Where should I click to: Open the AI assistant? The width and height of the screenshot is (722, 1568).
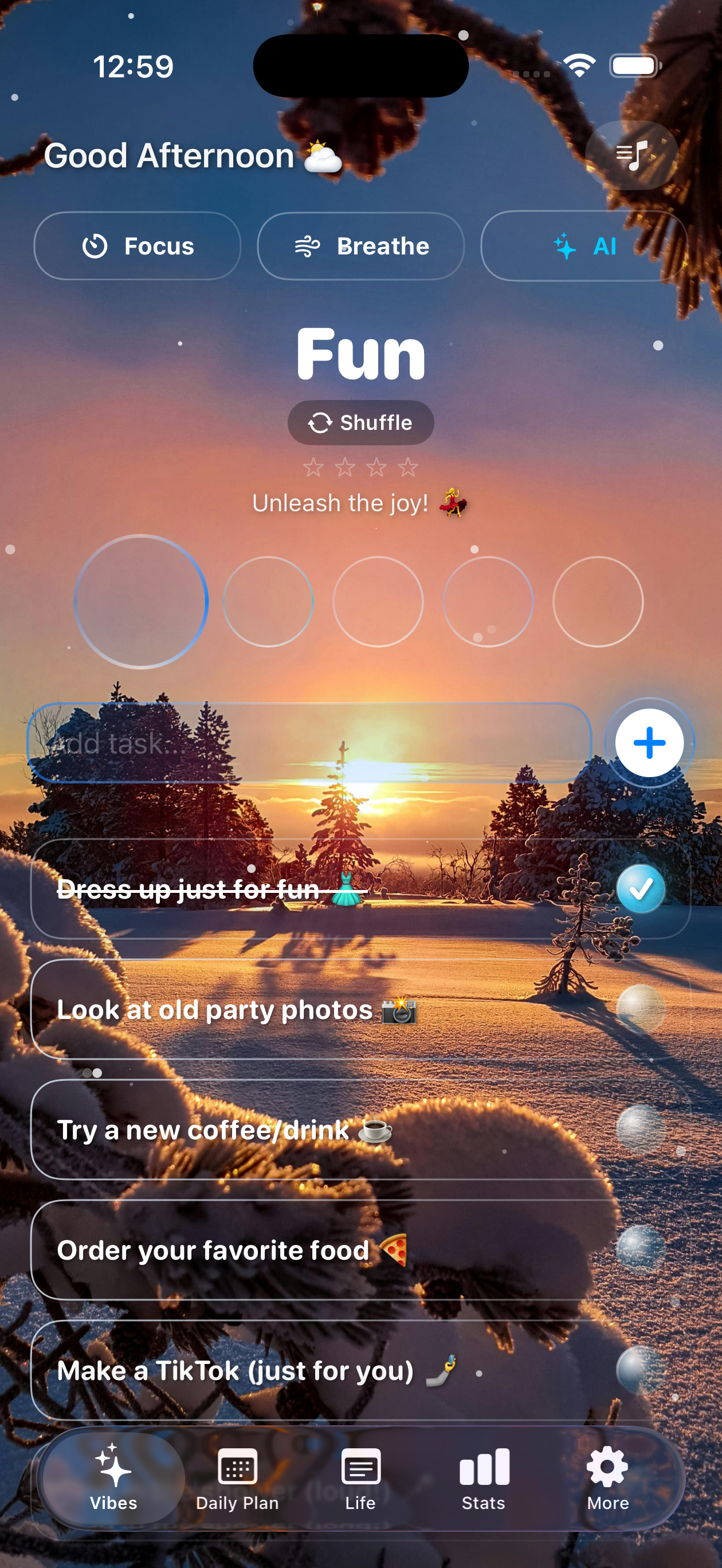click(584, 246)
